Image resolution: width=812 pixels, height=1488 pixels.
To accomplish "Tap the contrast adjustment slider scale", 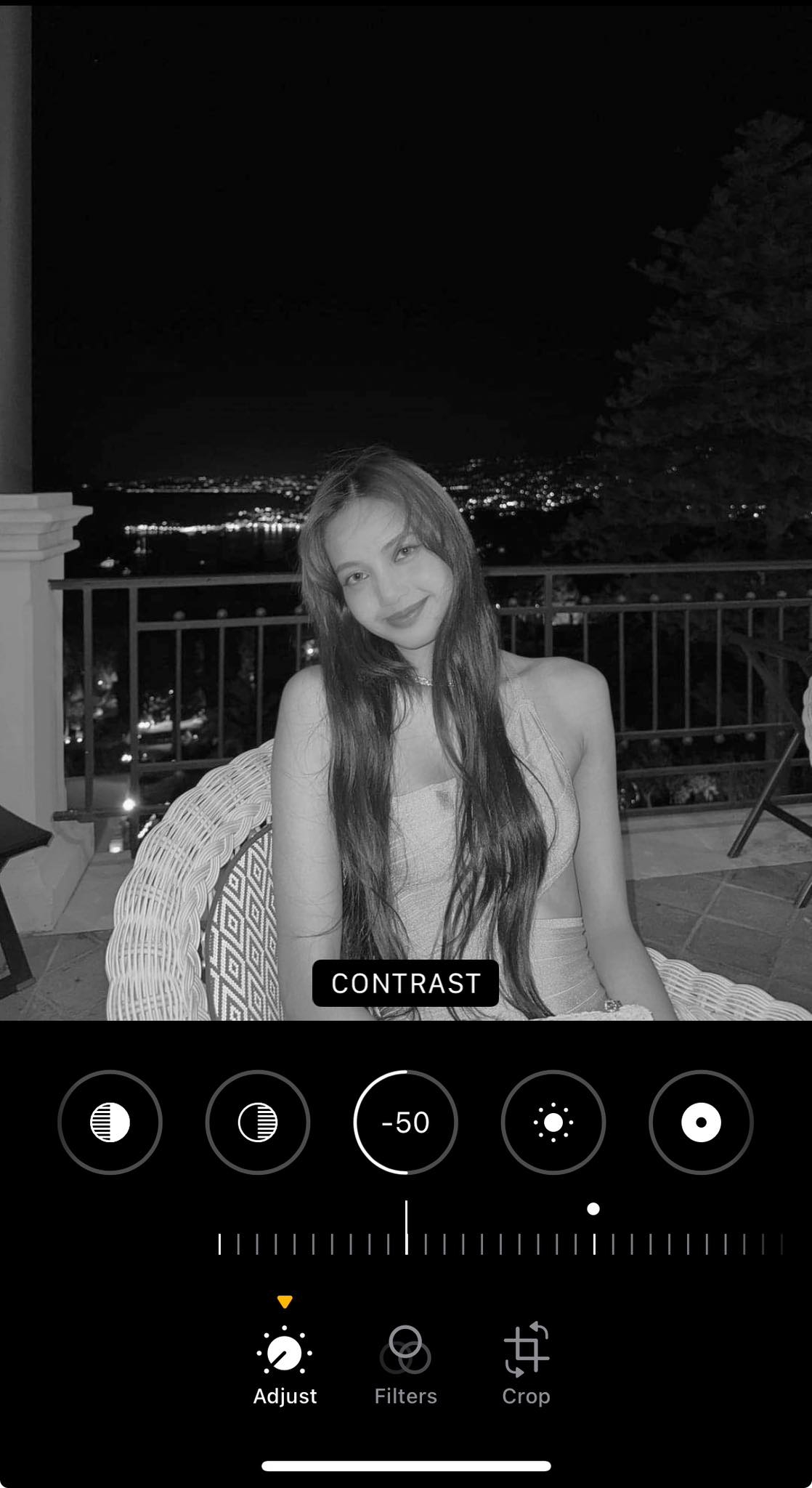I will (500, 1243).
